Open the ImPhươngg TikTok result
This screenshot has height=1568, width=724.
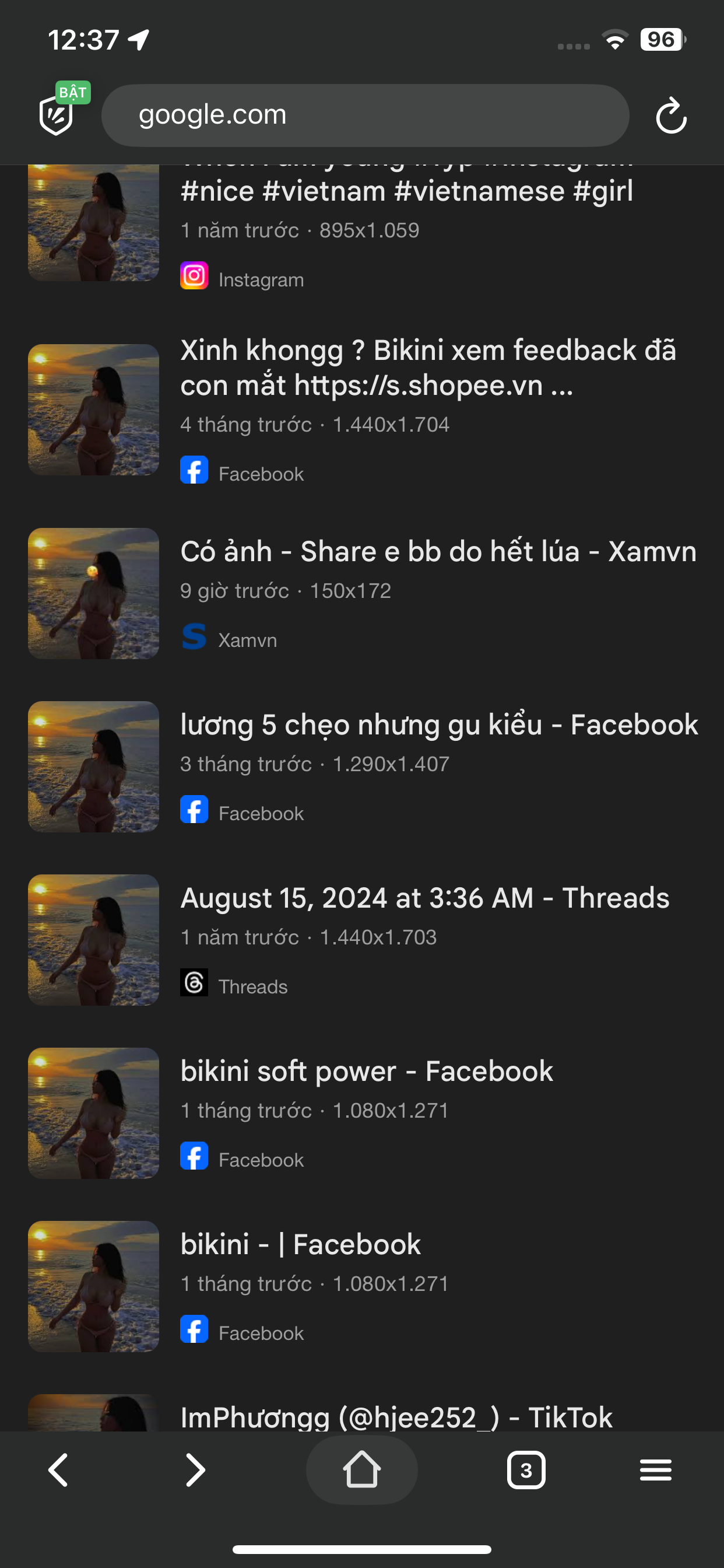396,1416
